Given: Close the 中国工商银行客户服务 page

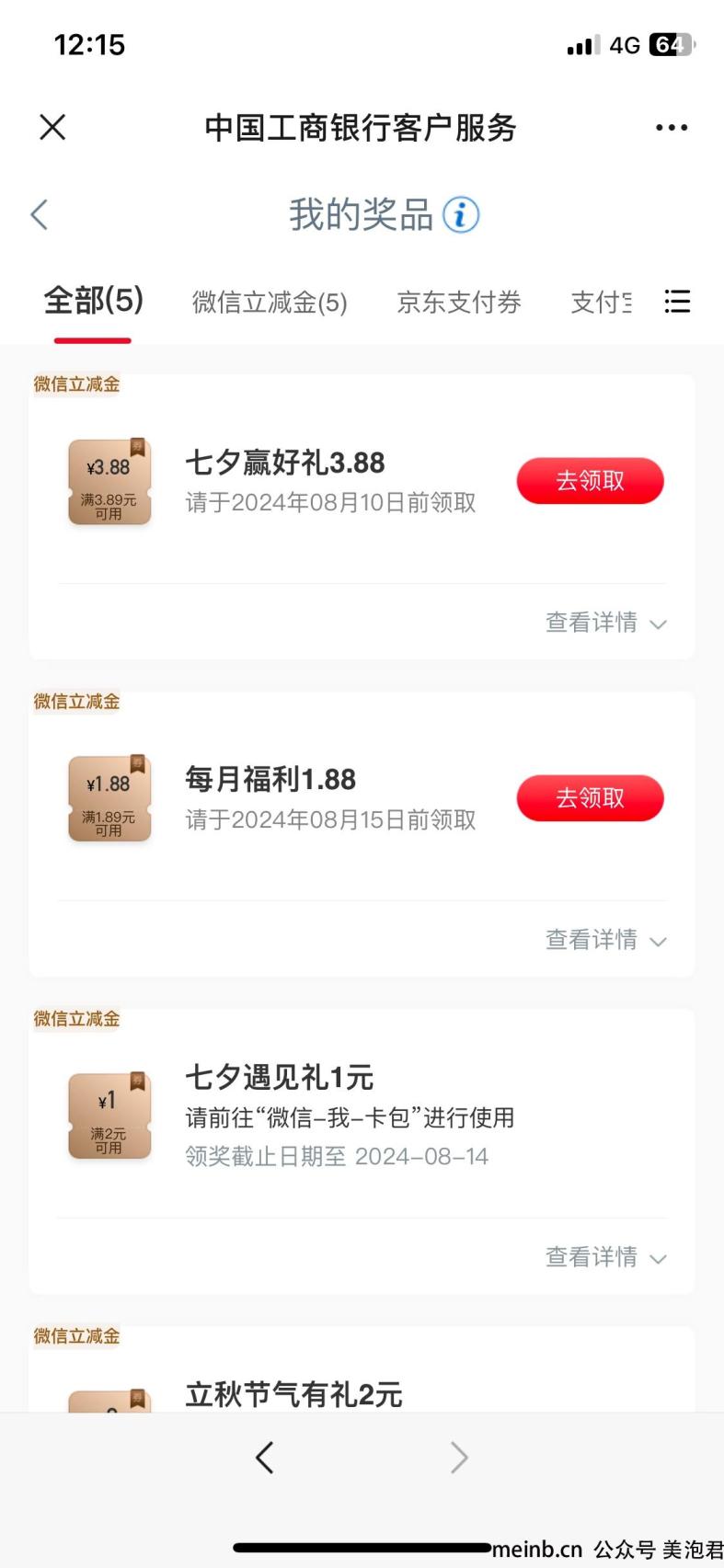Looking at the screenshot, I should point(53,127).
